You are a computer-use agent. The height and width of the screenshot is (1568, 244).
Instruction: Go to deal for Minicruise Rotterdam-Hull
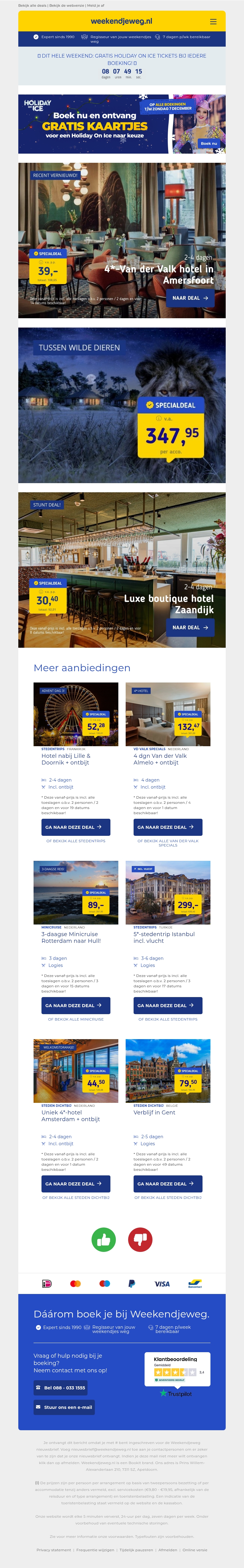[x=75, y=1006]
